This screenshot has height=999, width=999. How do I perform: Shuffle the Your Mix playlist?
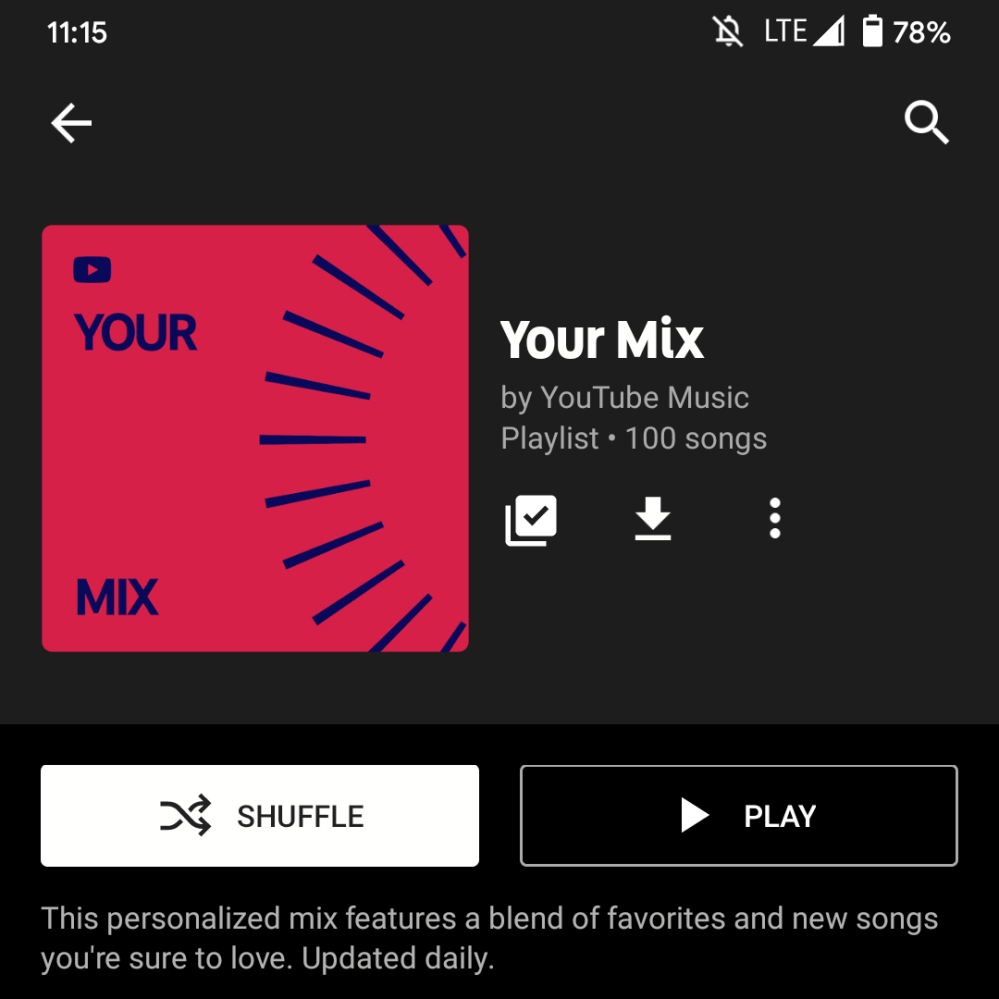click(260, 816)
